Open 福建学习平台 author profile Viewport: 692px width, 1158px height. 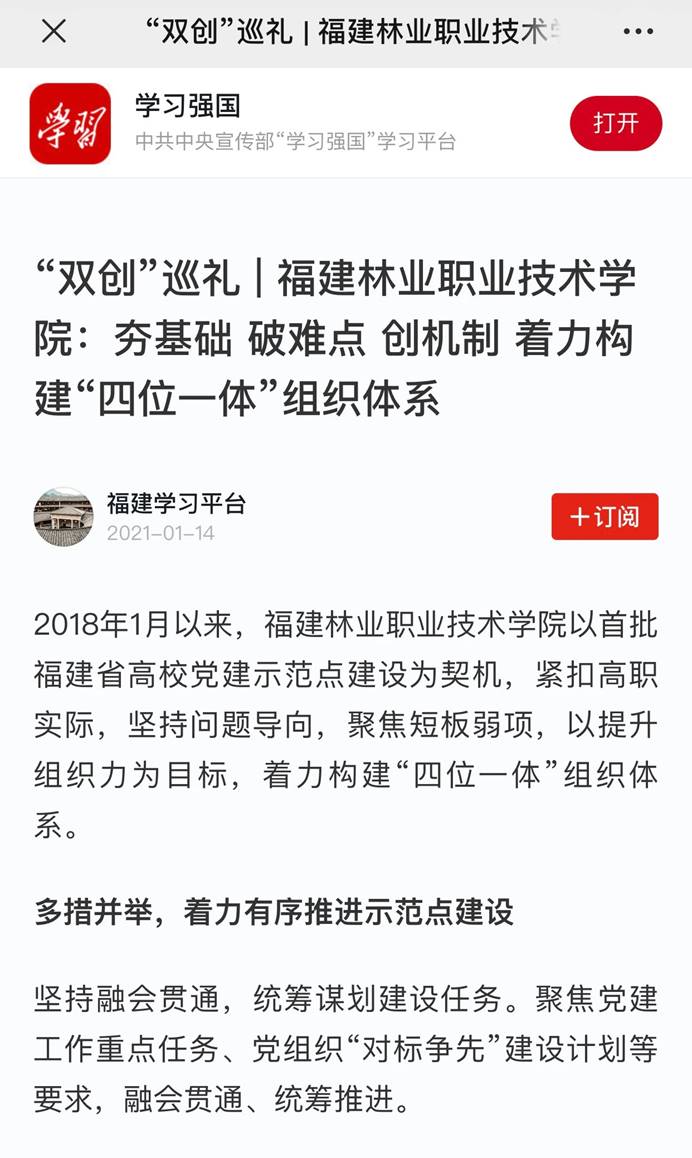coord(176,504)
